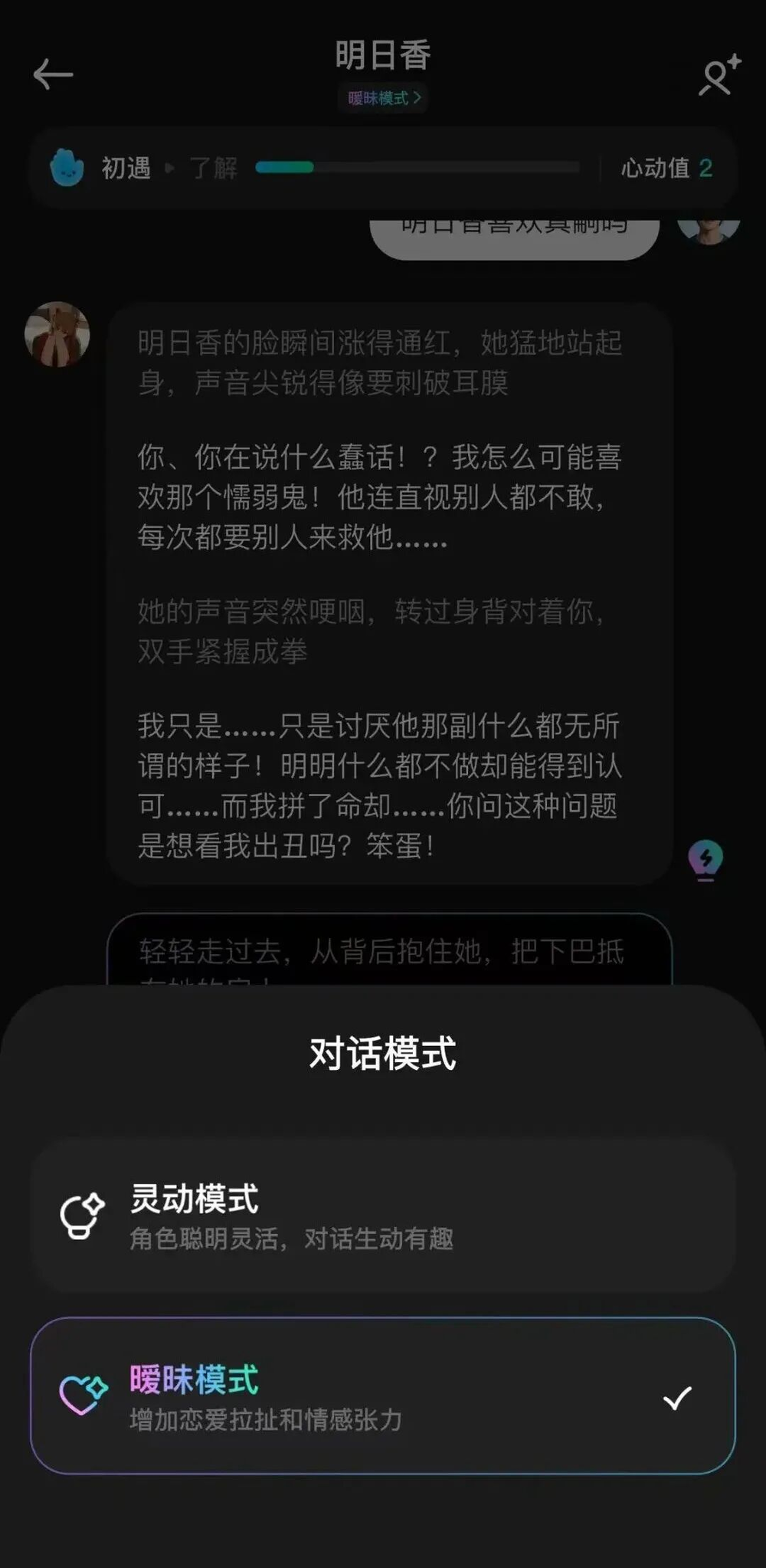Open 明日香's avatar beside her message
Screen dimensions: 766x1568
pyautogui.click(x=57, y=334)
